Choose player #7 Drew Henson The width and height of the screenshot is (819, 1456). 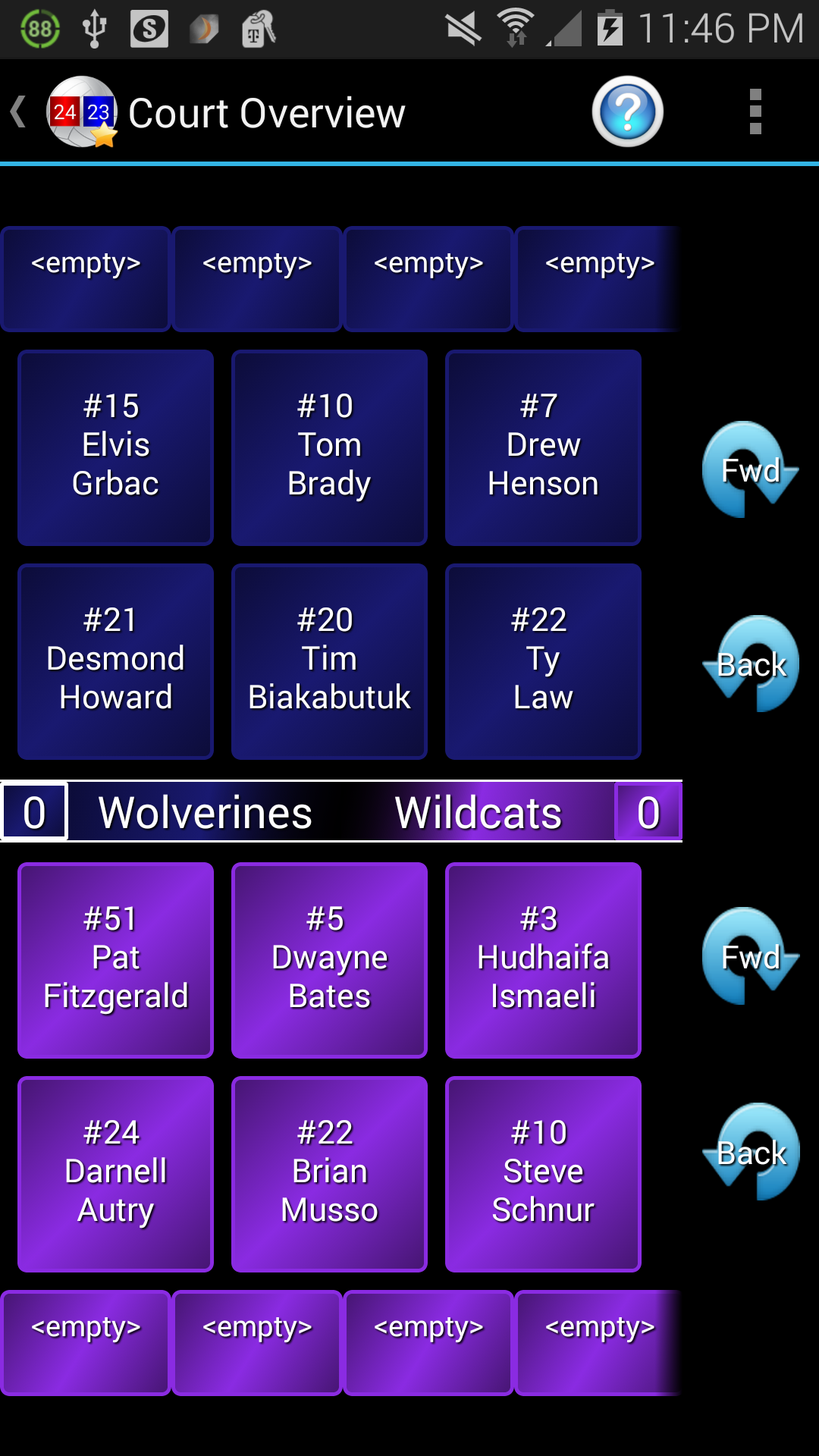pyautogui.click(x=543, y=447)
